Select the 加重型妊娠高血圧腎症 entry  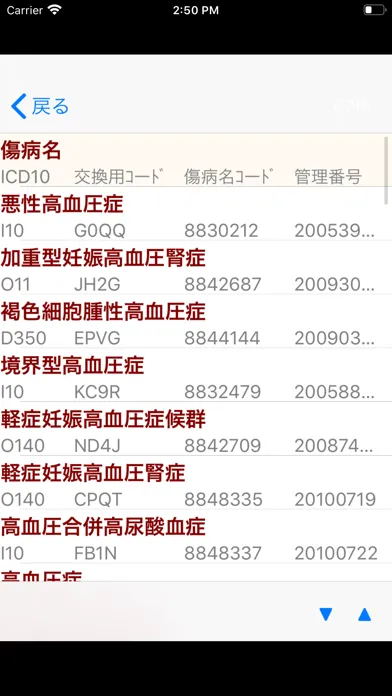coord(196,268)
